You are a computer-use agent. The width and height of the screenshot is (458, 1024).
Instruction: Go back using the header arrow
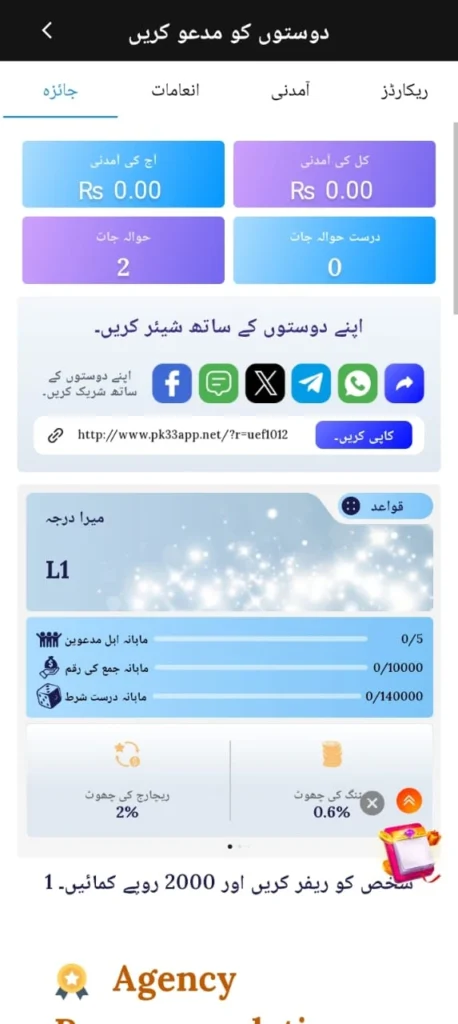pos(47,30)
